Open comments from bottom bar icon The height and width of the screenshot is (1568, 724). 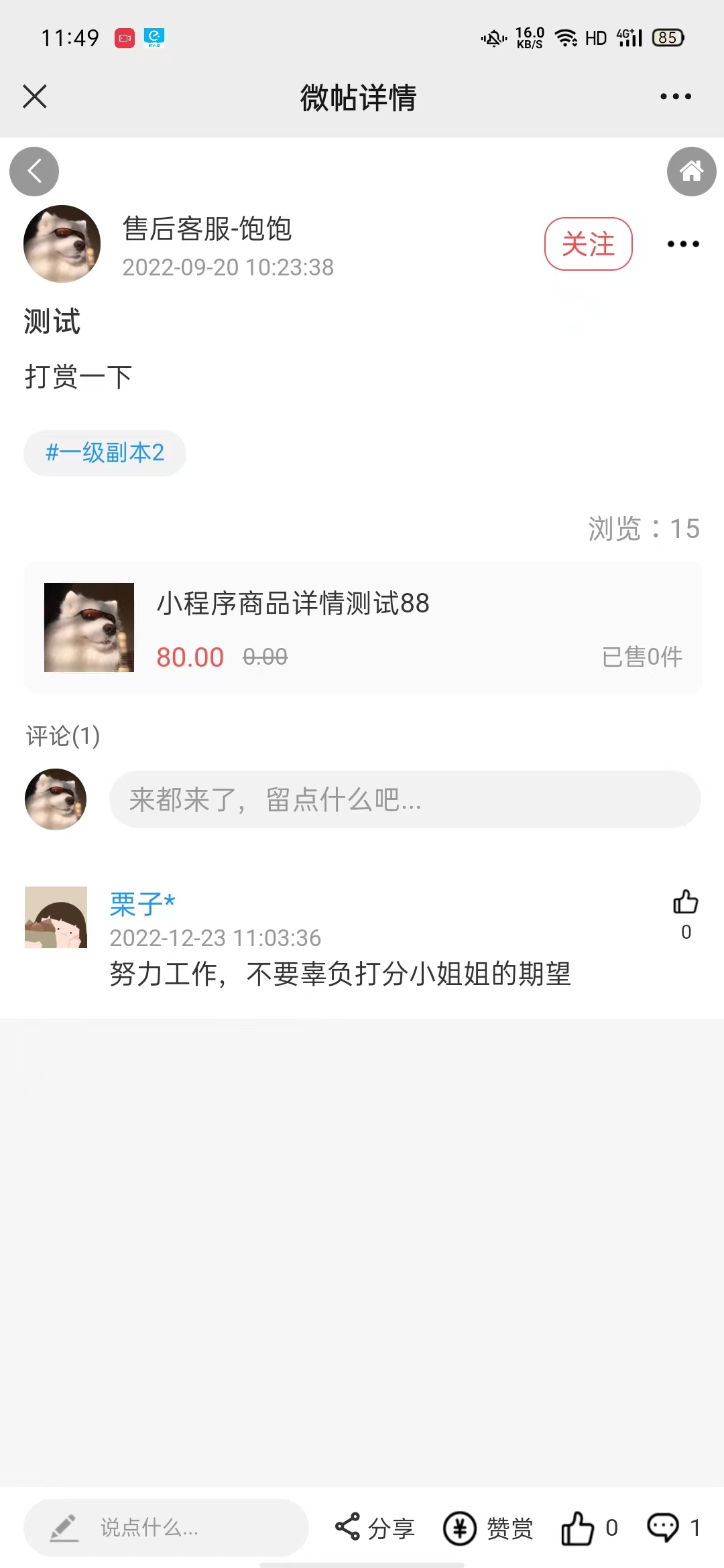663,1528
